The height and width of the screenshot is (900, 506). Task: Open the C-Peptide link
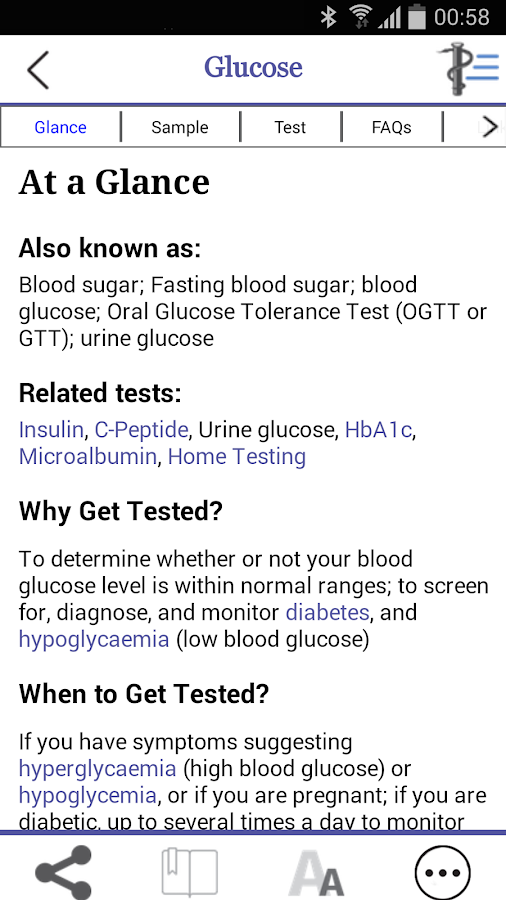coord(141,429)
